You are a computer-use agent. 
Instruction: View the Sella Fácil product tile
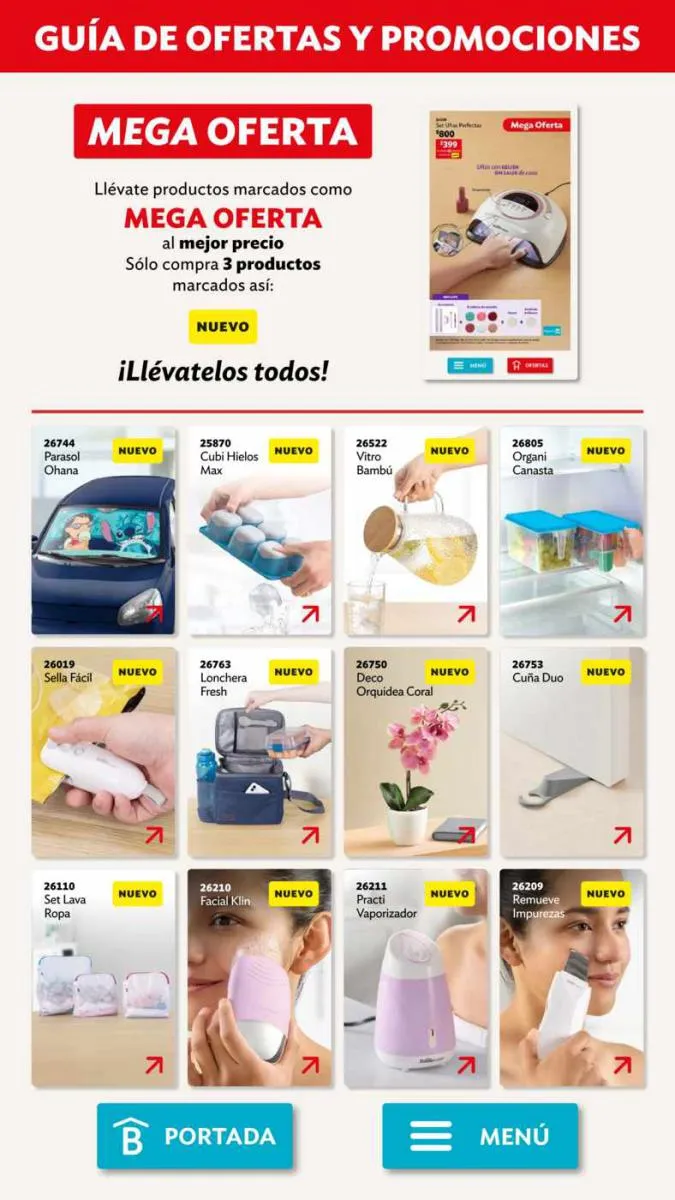[x=103, y=753]
